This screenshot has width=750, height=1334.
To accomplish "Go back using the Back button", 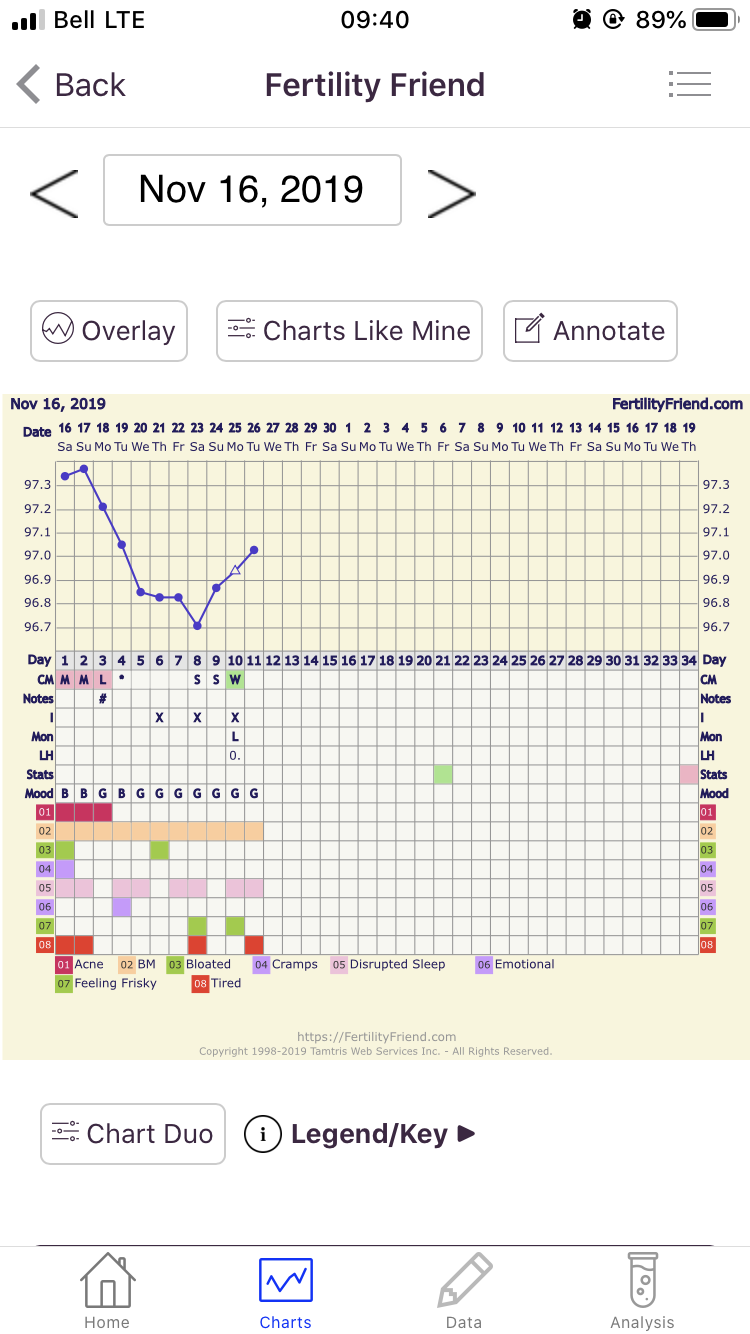I will coord(71,85).
